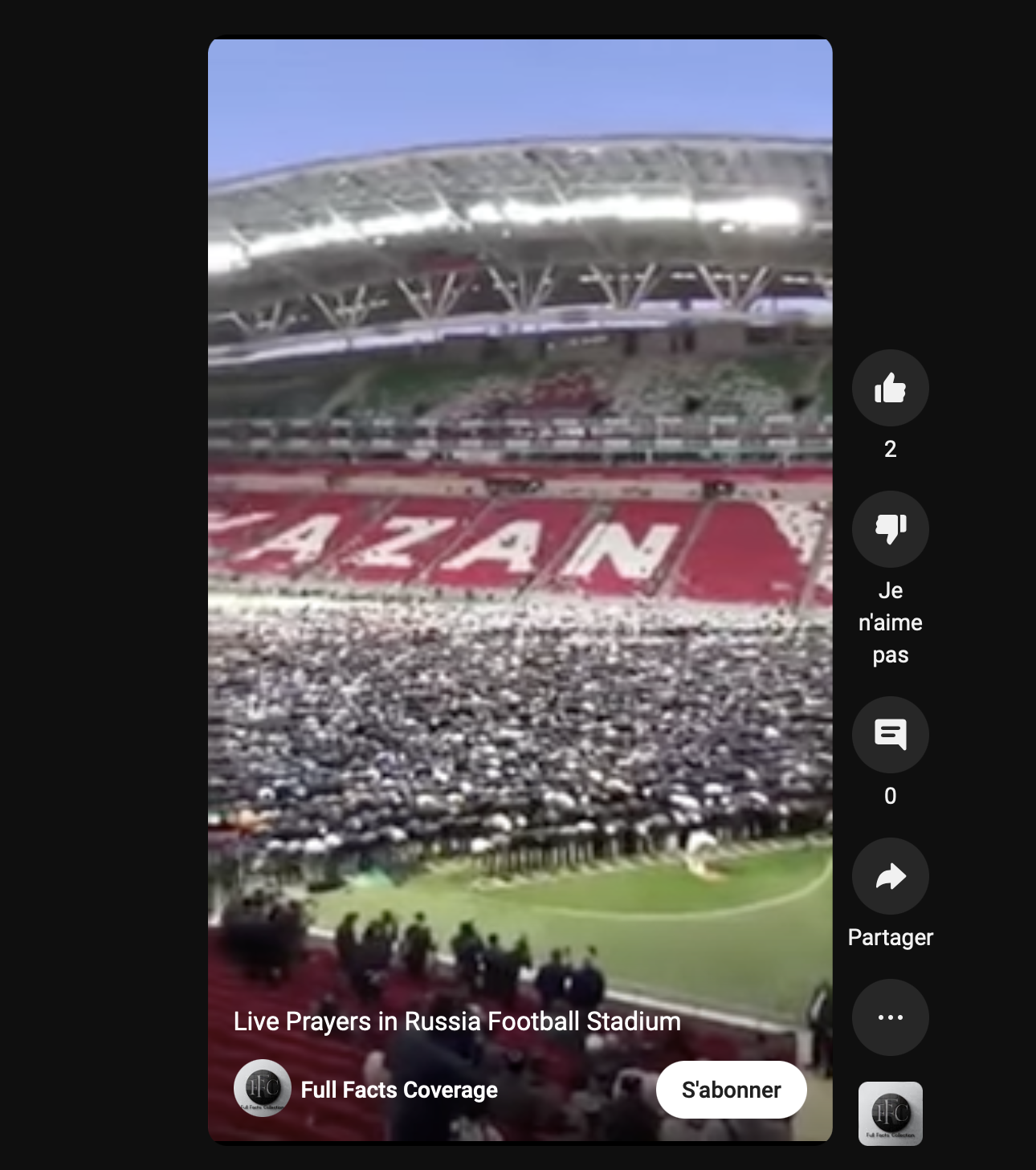Open the sound thumbnail for this Short
Viewport: 1036px width, 1170px height.
[x=890, y=1113]
